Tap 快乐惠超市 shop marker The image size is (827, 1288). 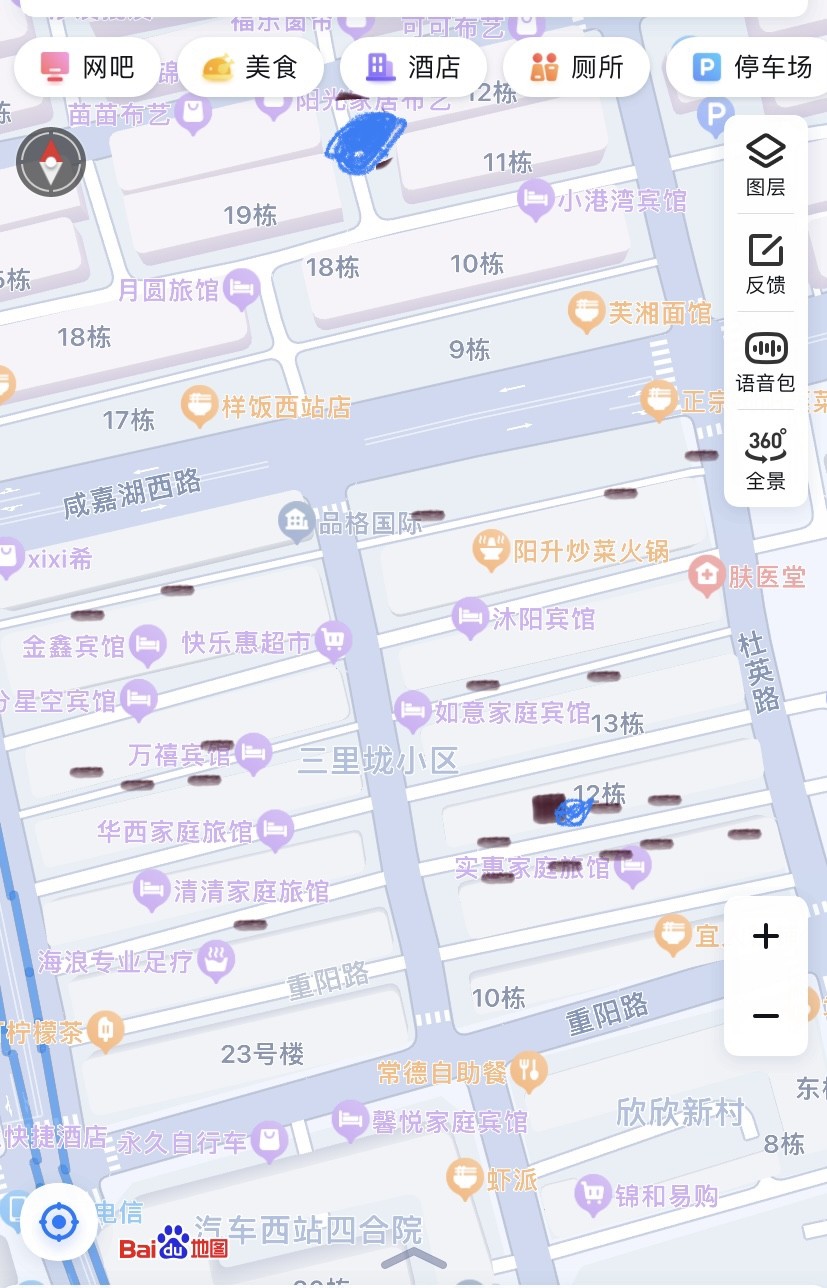(333, 642)
